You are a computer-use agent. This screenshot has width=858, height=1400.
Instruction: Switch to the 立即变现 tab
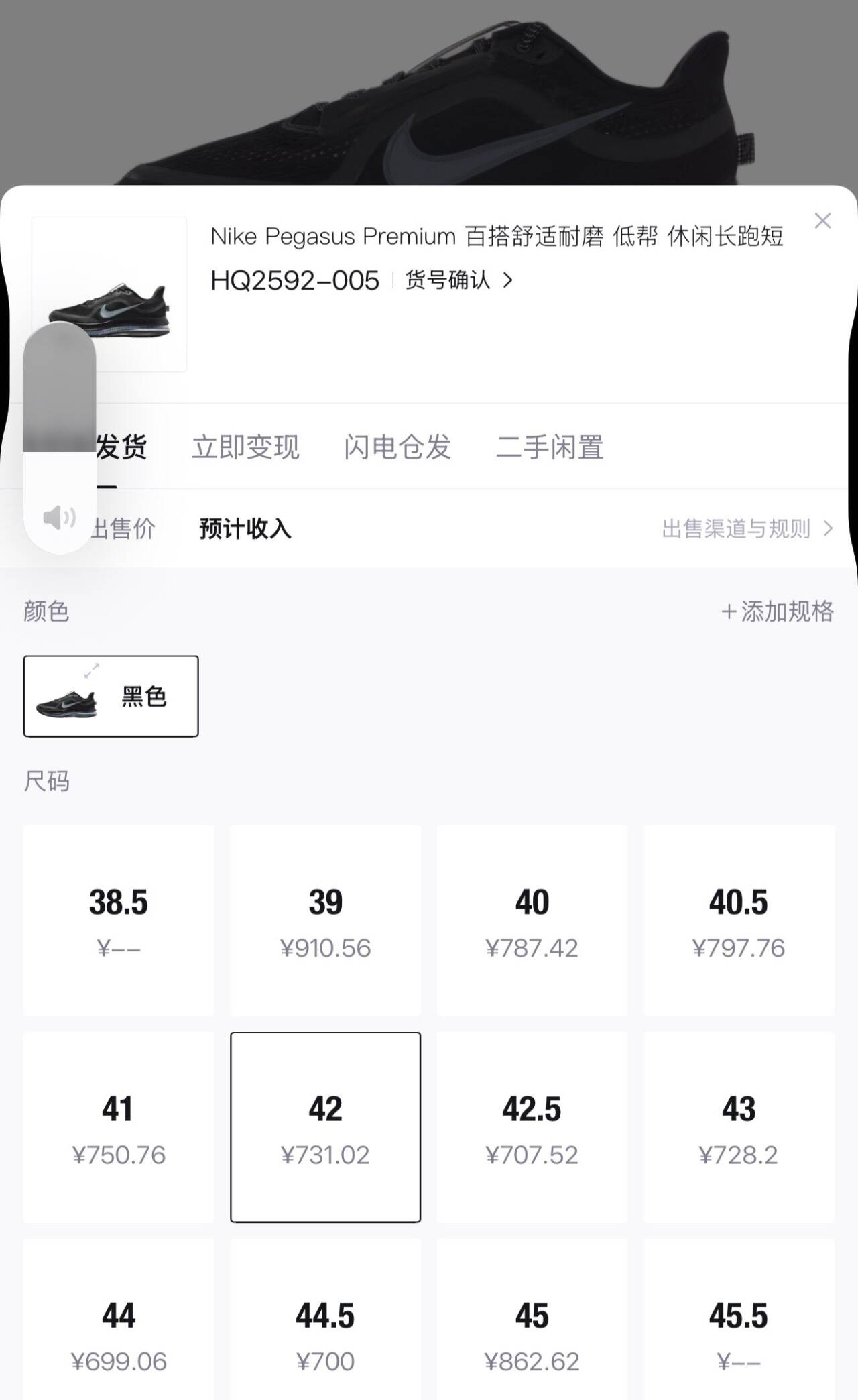(245, 447)
